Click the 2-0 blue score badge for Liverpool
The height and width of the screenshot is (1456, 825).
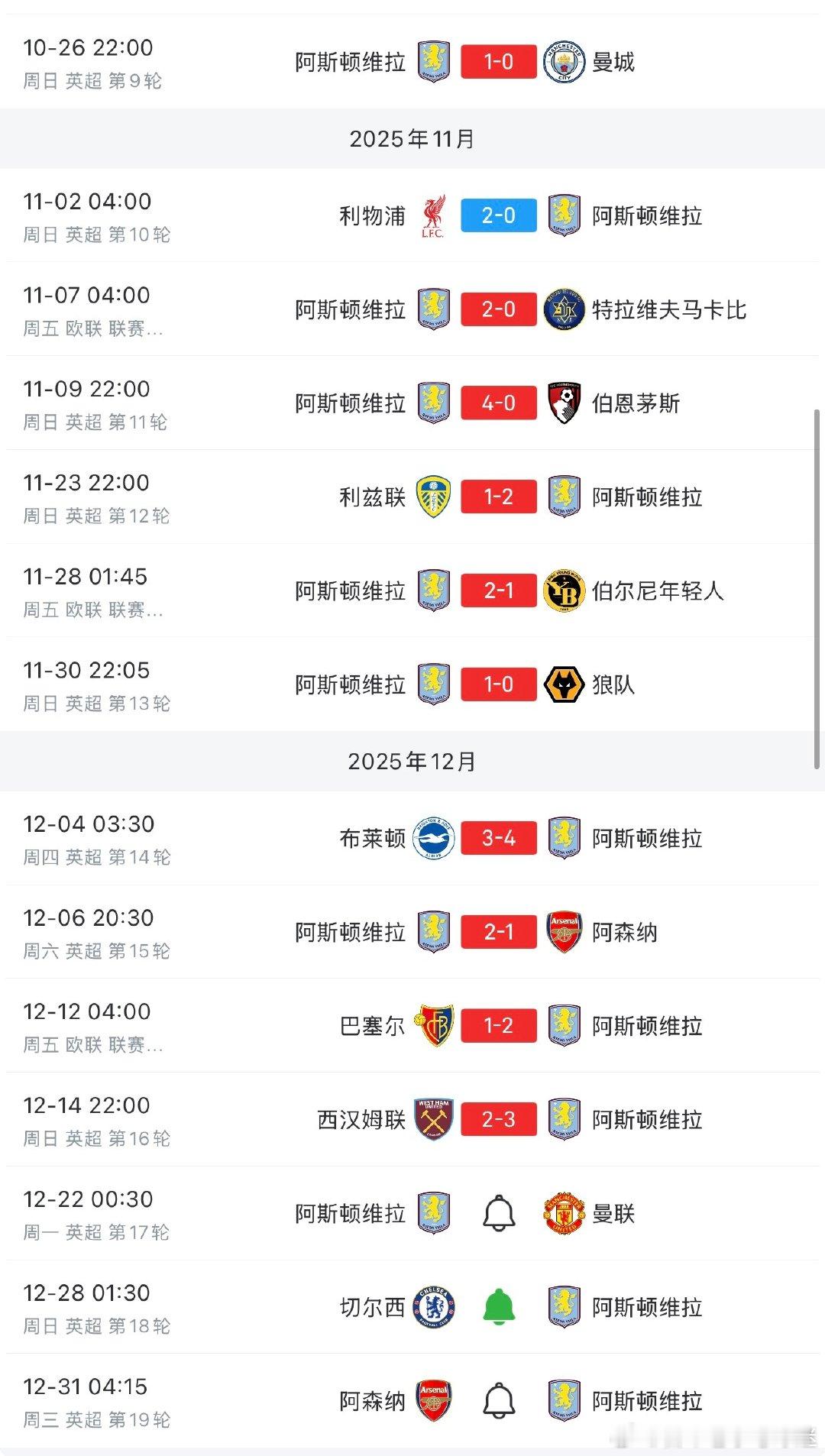[498, 216]
